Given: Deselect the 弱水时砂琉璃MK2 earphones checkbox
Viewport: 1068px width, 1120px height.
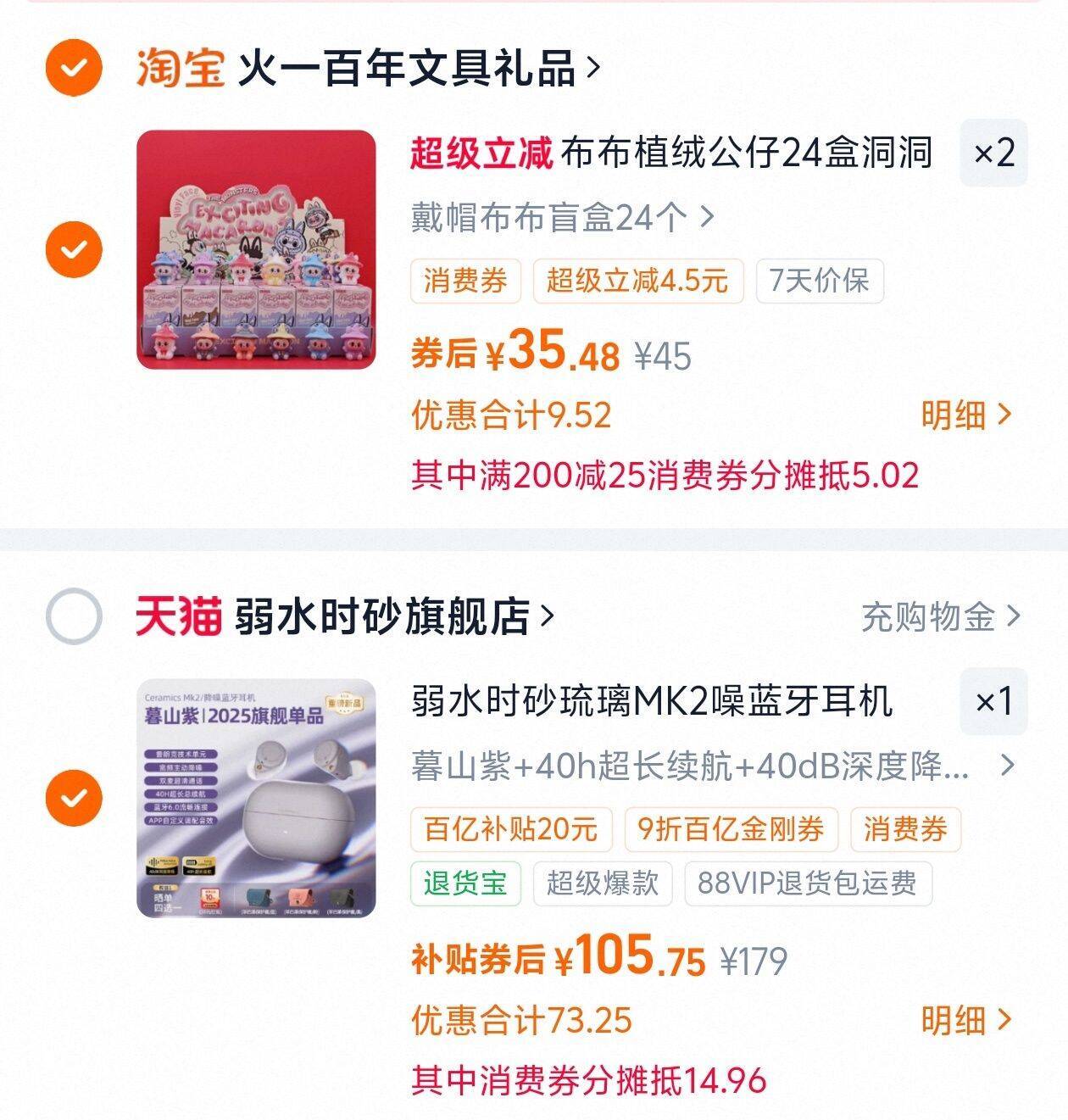Looking at the screenshot, I should (x=74, y=798).
